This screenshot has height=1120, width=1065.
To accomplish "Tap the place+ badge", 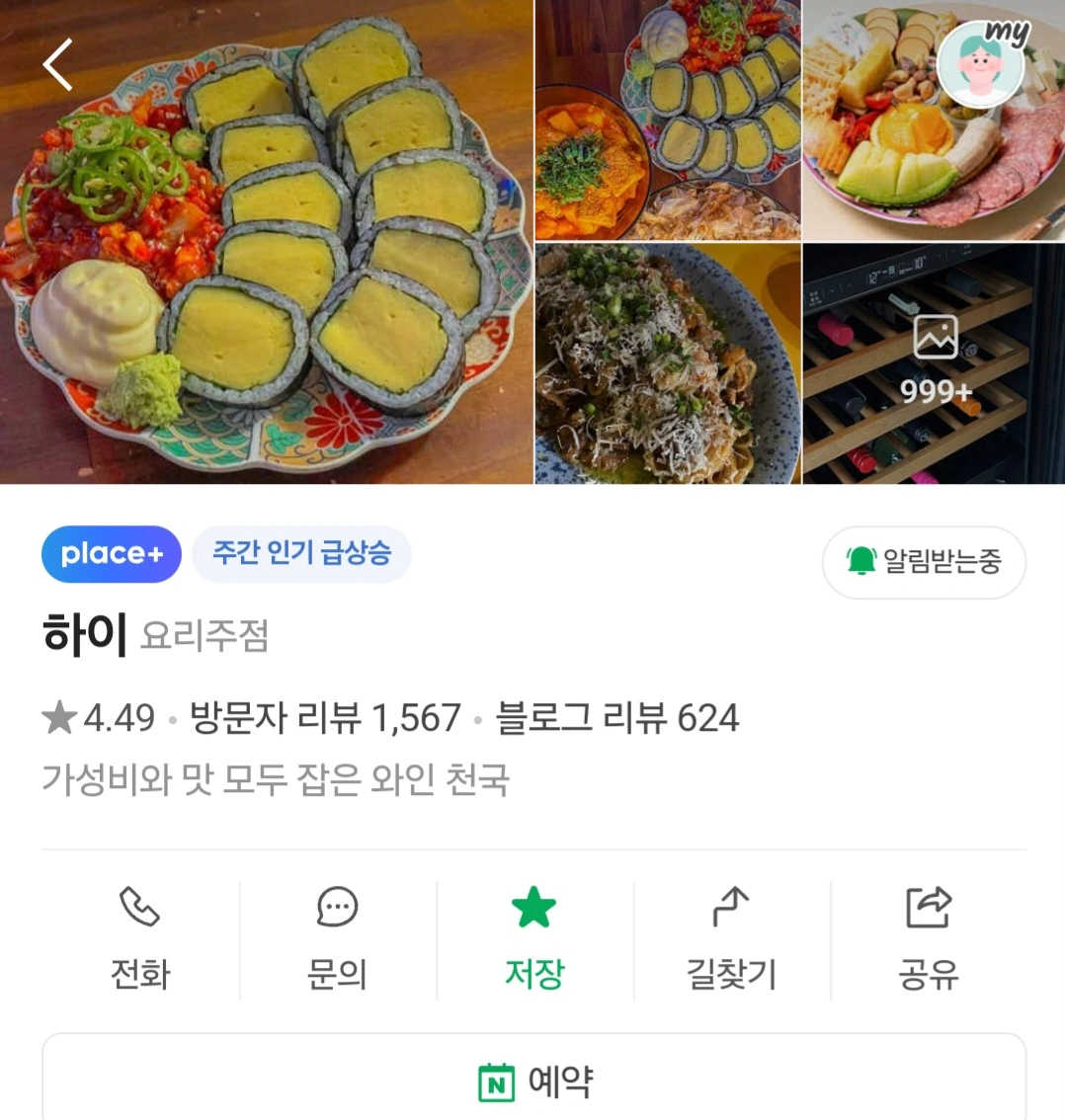I will pyautogui.click(x=112, y=554).
